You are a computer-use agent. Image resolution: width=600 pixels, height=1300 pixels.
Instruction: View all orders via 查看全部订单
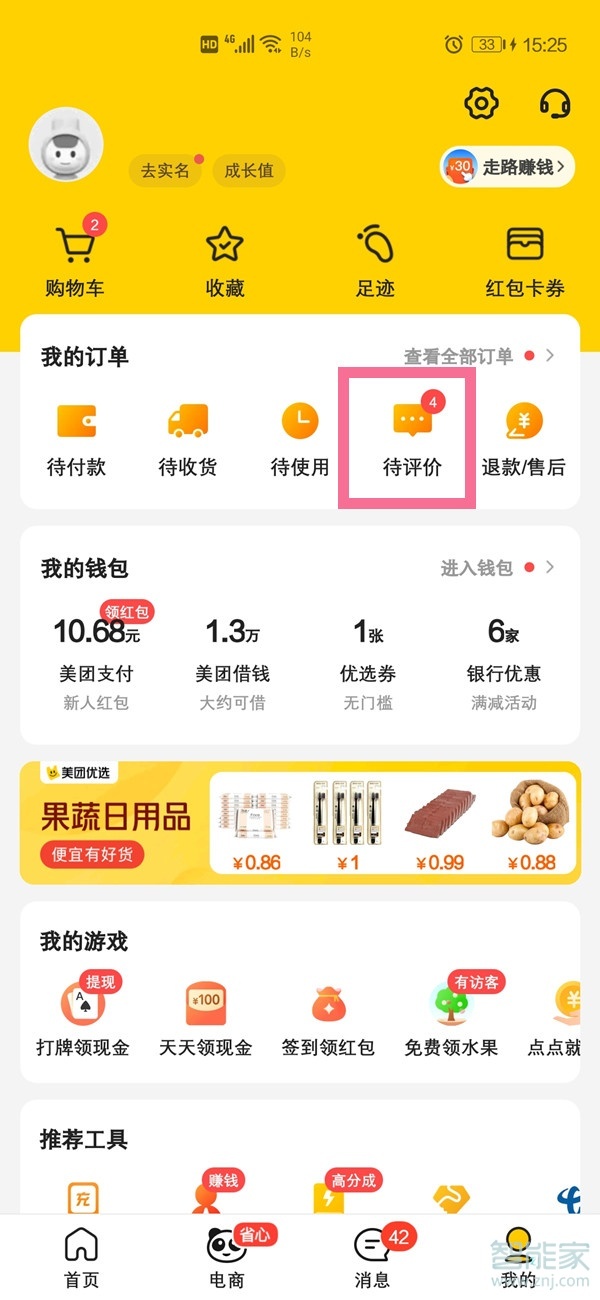pos(470,356)
